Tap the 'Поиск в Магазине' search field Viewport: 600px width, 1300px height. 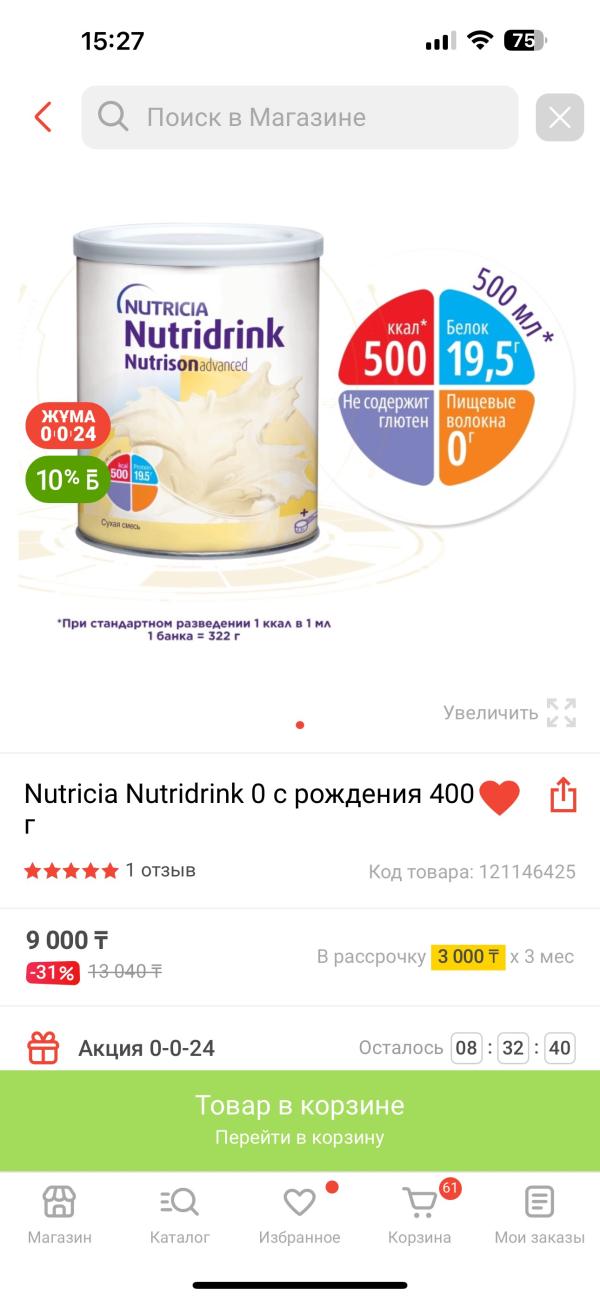click(300, 117)
